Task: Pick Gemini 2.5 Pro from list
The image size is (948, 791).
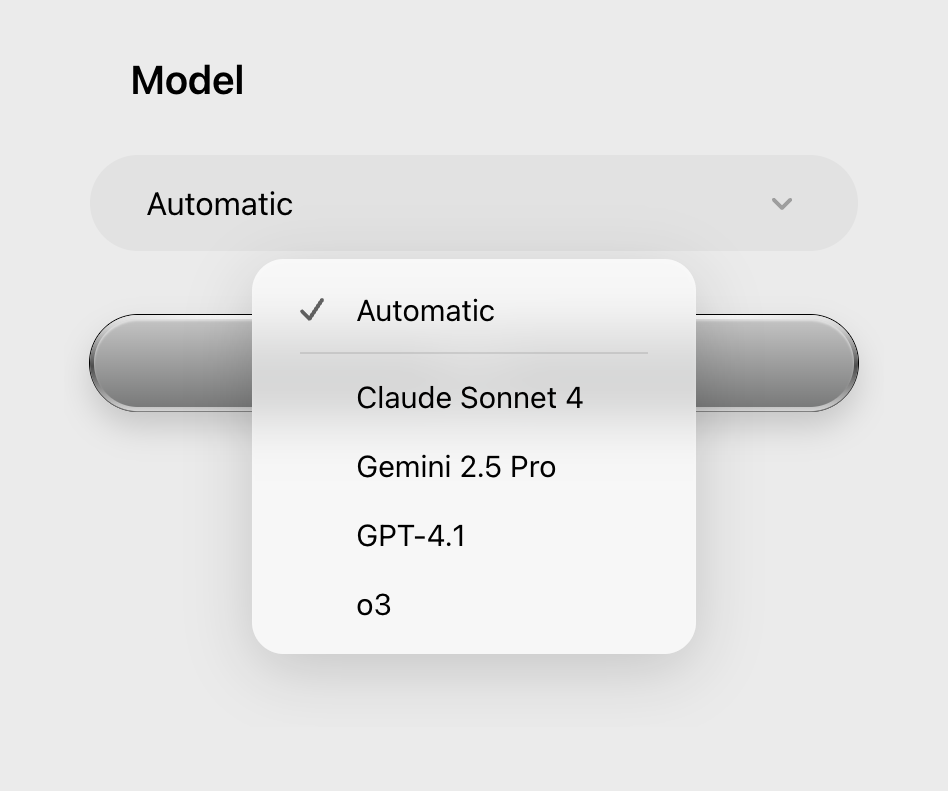Action: pos(456,467)
